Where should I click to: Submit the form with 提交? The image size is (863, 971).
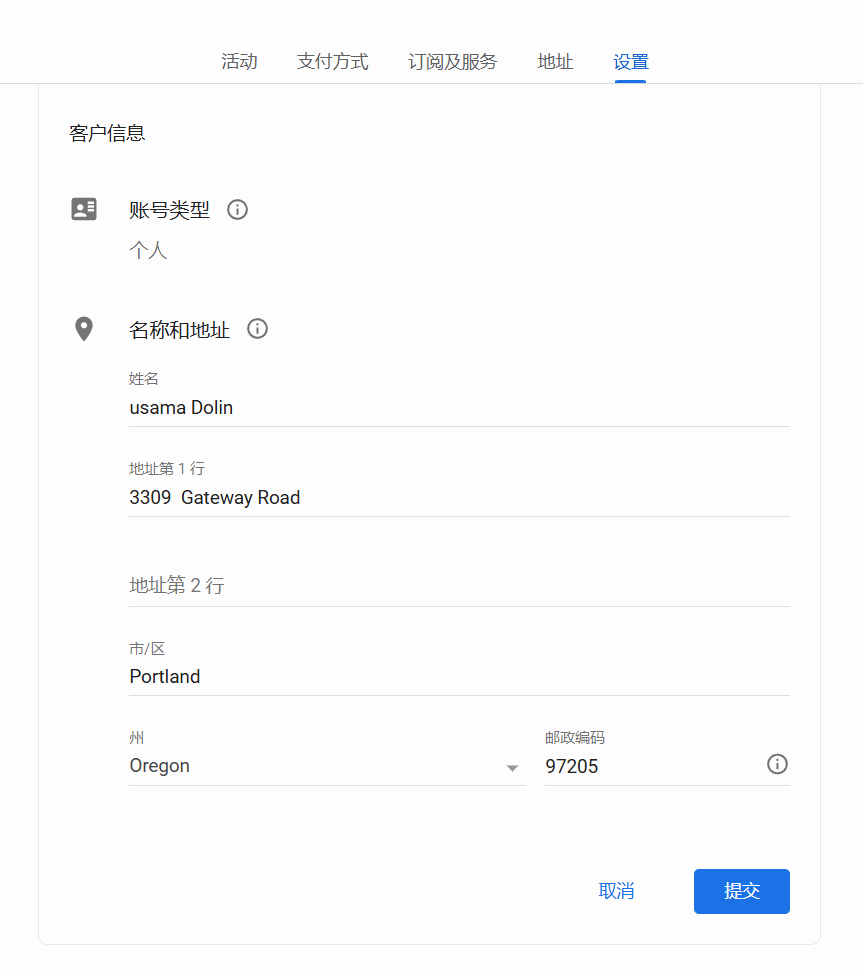(x=741, y=891)
